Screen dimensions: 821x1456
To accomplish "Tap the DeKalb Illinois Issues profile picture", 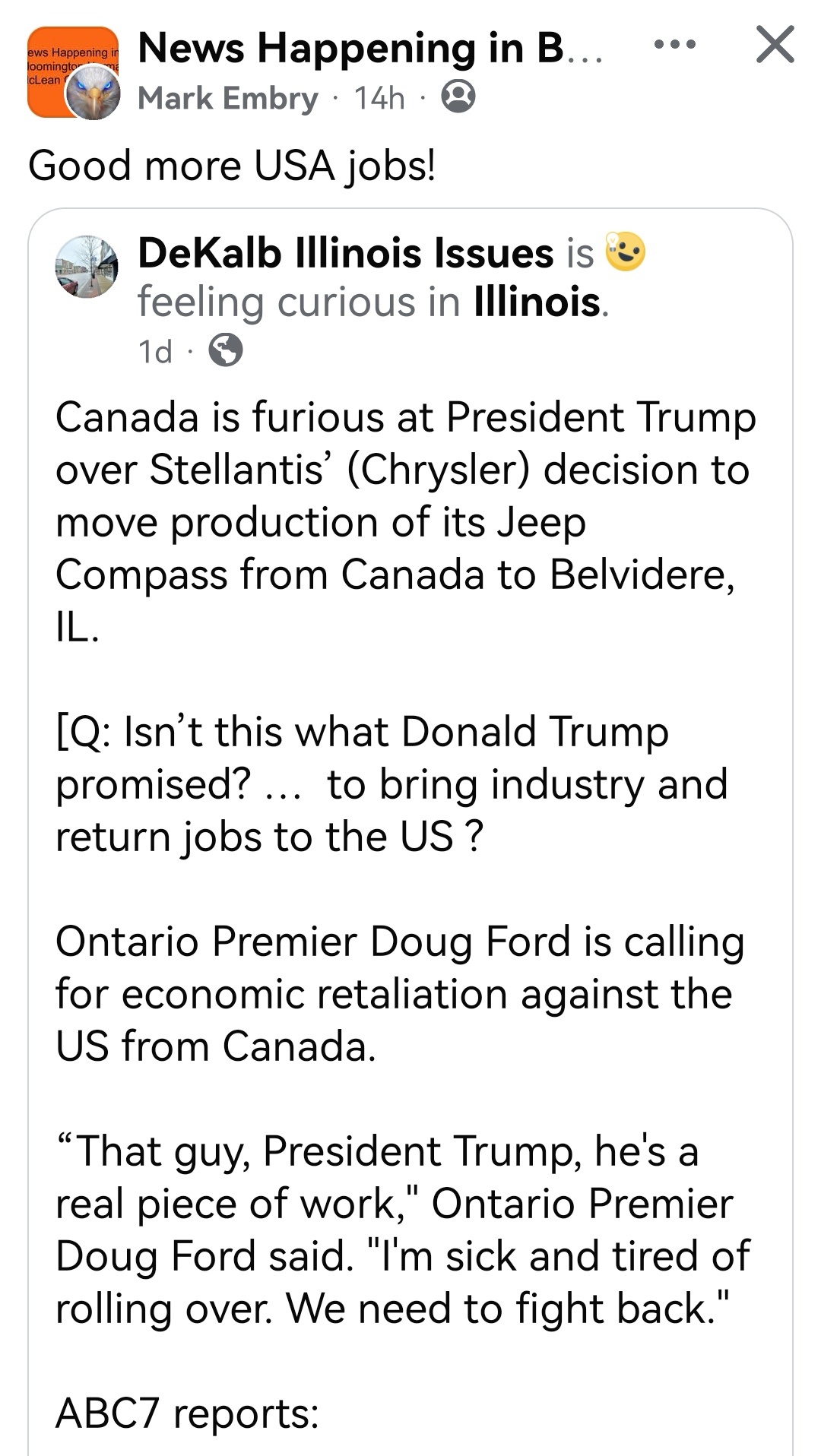I will point(87,266).
